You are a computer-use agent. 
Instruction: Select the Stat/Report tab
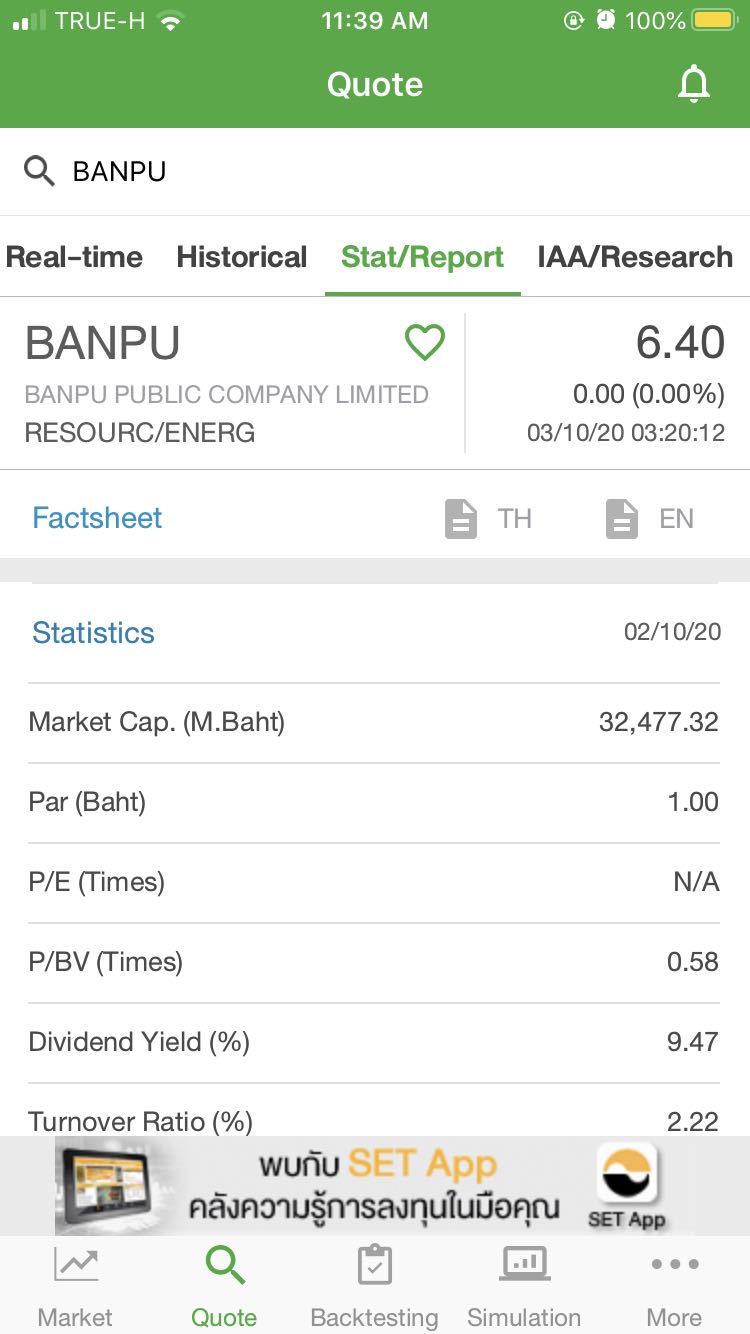tap(422, 257)
